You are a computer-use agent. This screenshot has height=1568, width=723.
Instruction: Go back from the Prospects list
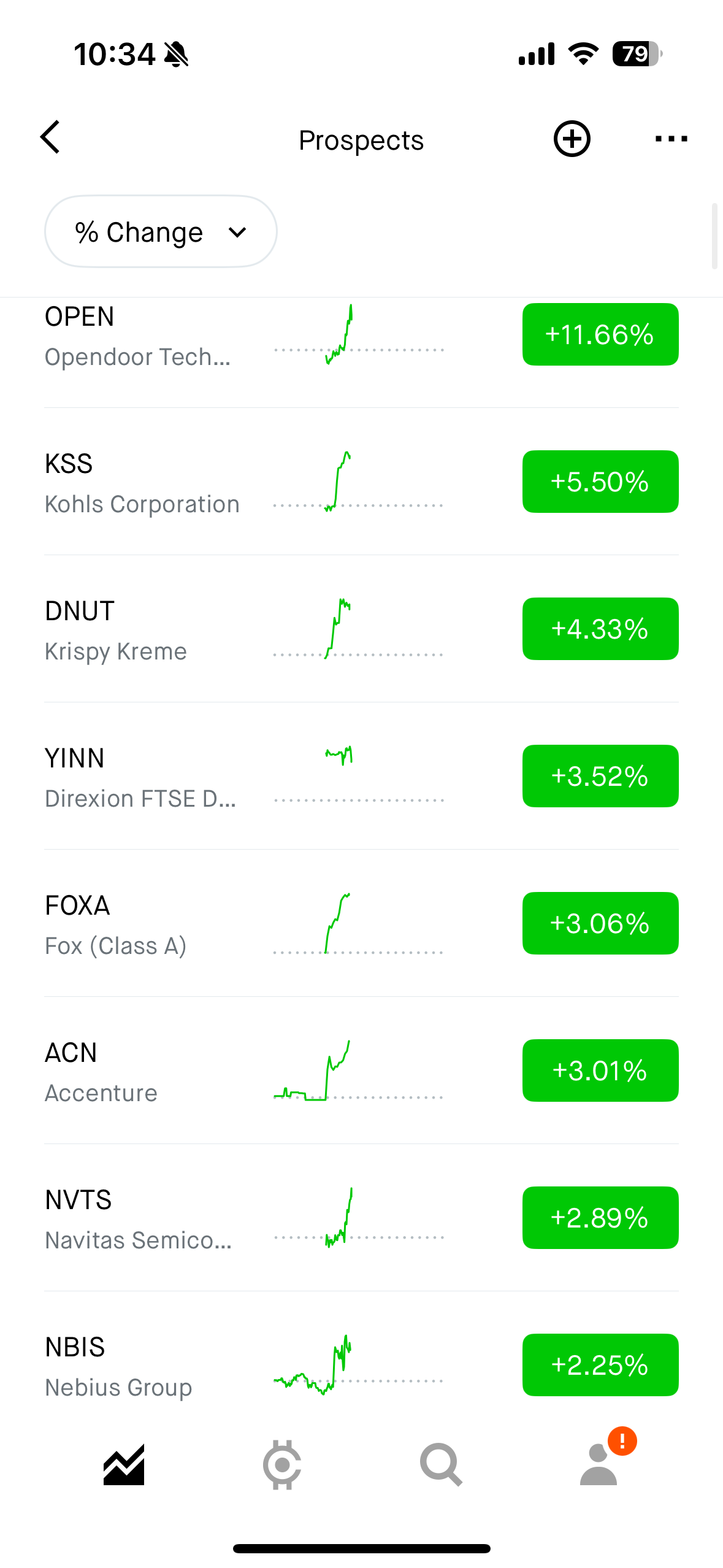point(50,137)
